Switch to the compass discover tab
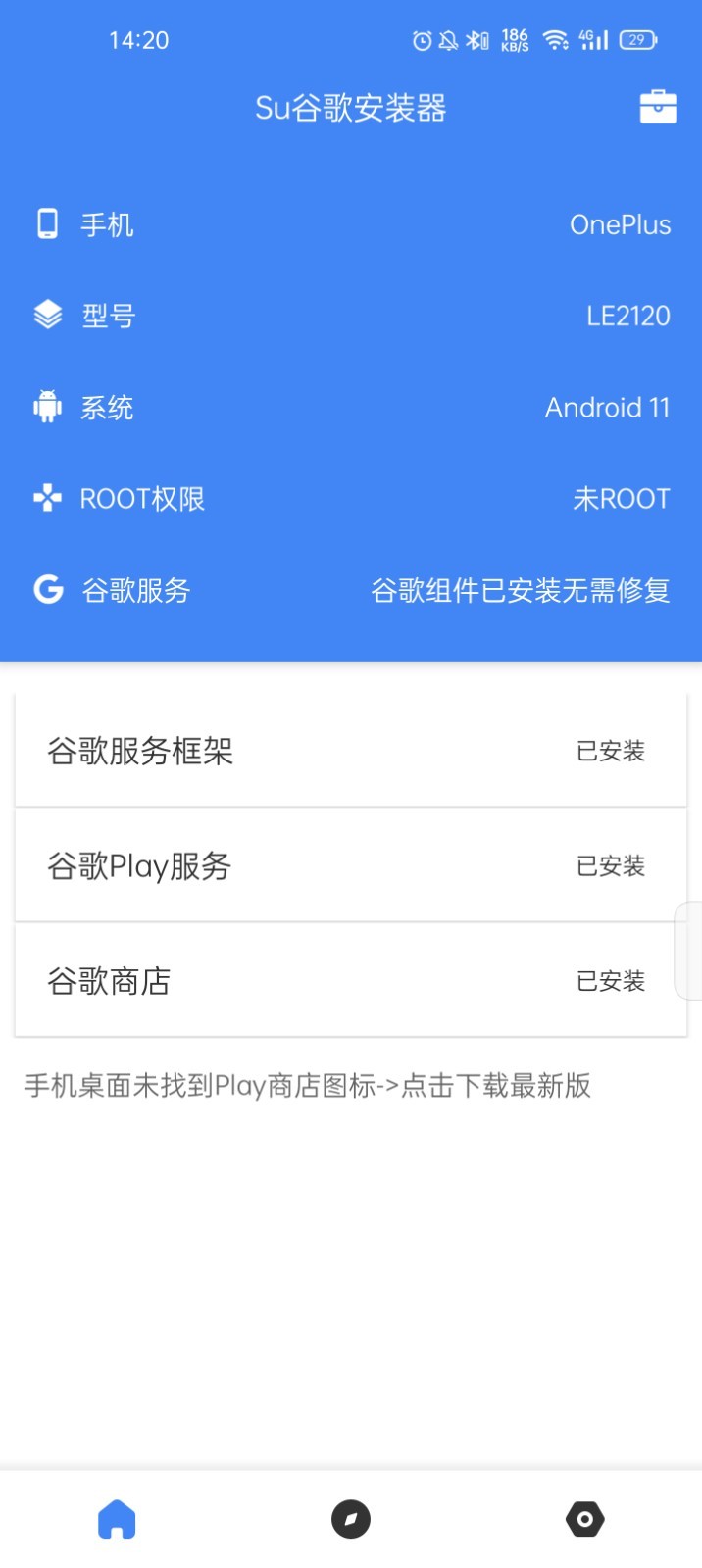 [x=351, y=1519]
